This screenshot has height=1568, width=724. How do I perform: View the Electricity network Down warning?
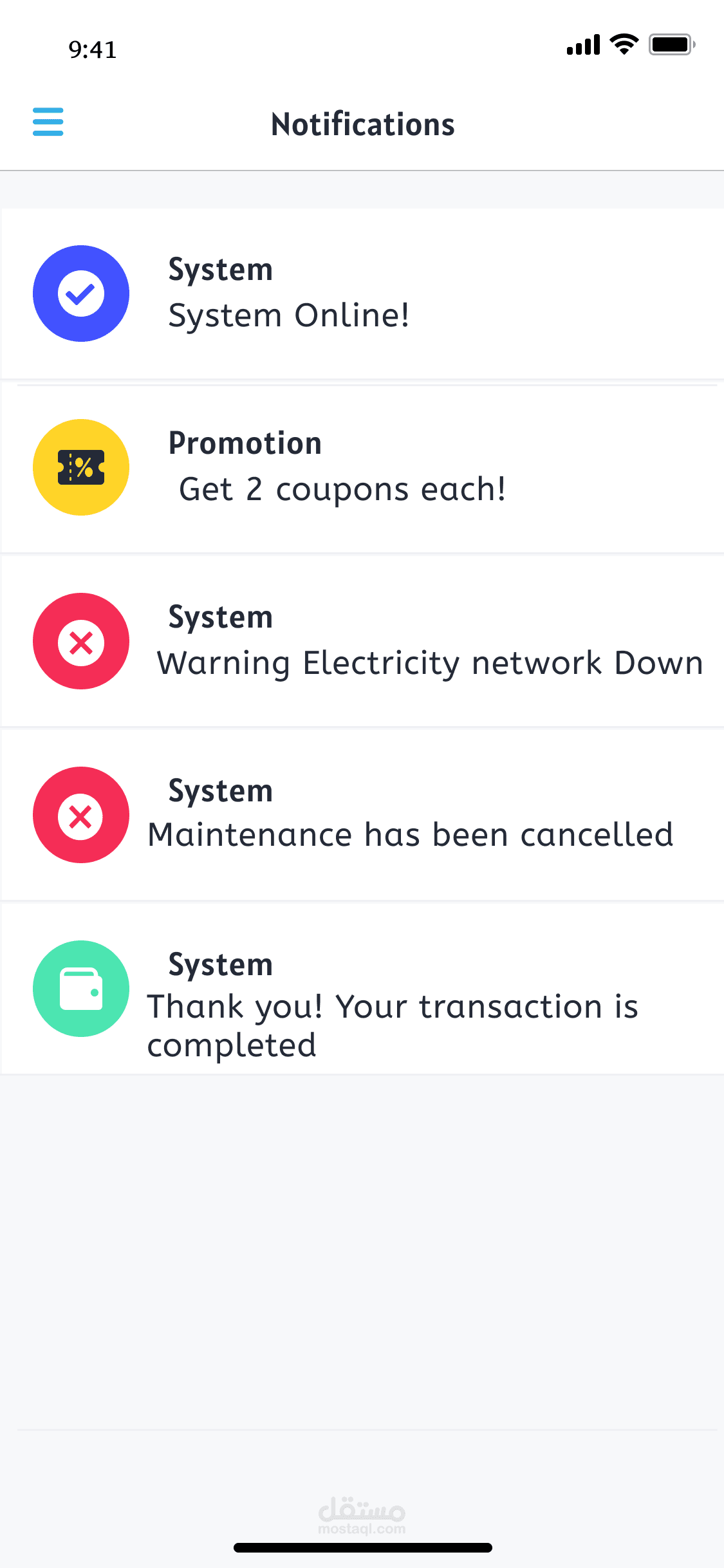pos(362,642)
